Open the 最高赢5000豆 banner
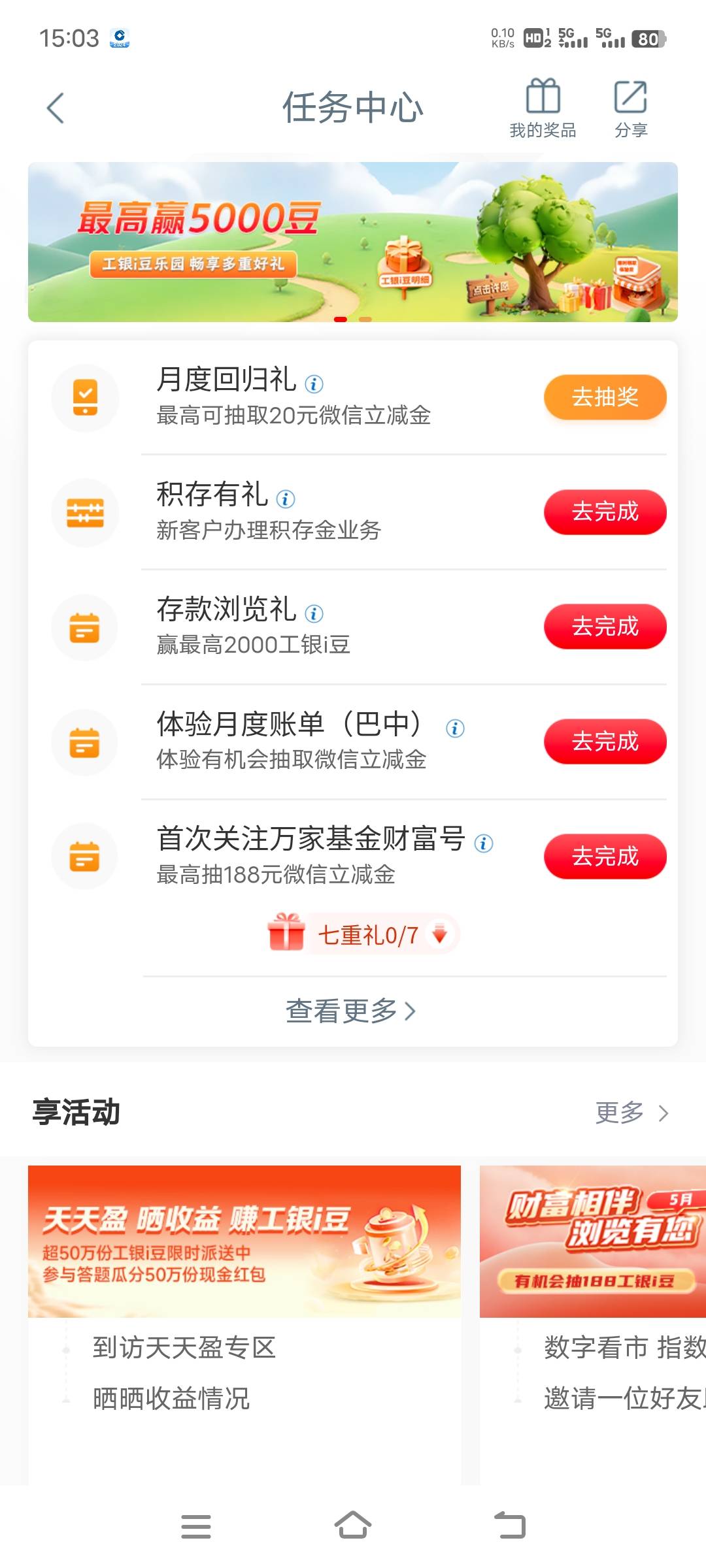This screenshot has height=1568, width=706. (353, 242)
